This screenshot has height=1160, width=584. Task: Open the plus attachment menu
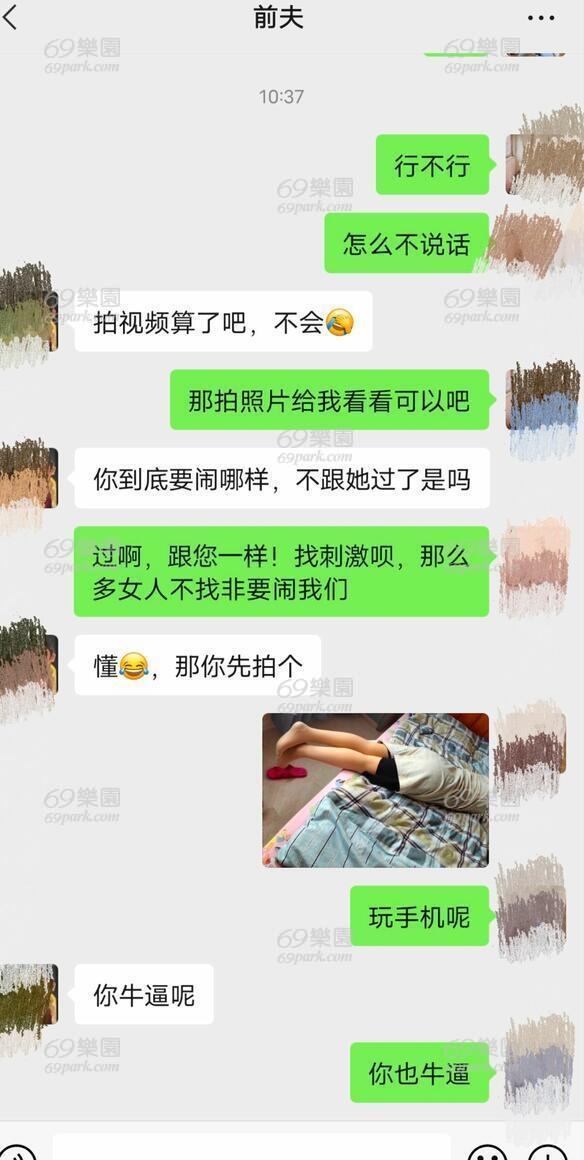(x=548, y=1152)
